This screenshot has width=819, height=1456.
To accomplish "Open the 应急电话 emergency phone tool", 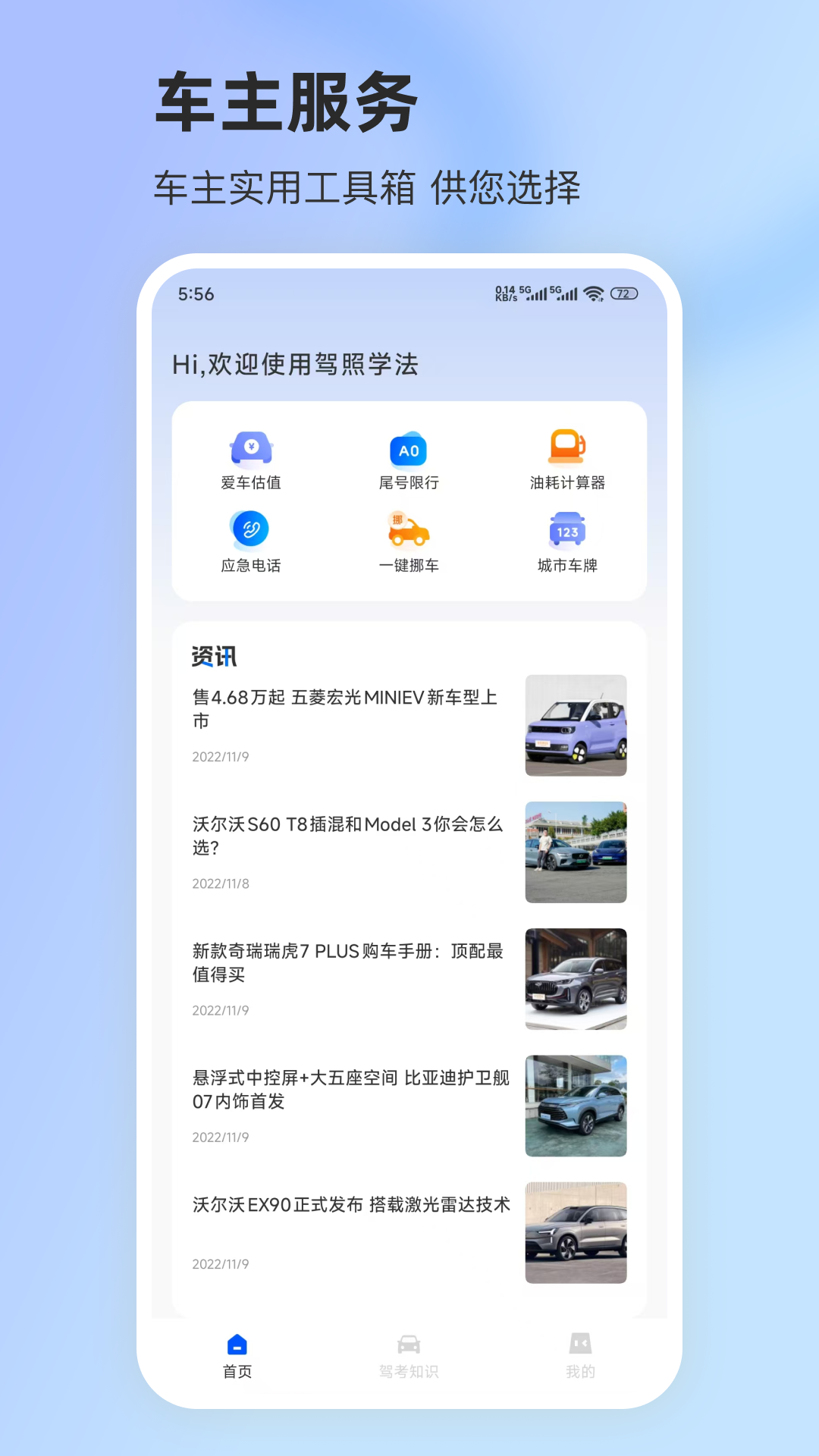I will pos(251,541).
